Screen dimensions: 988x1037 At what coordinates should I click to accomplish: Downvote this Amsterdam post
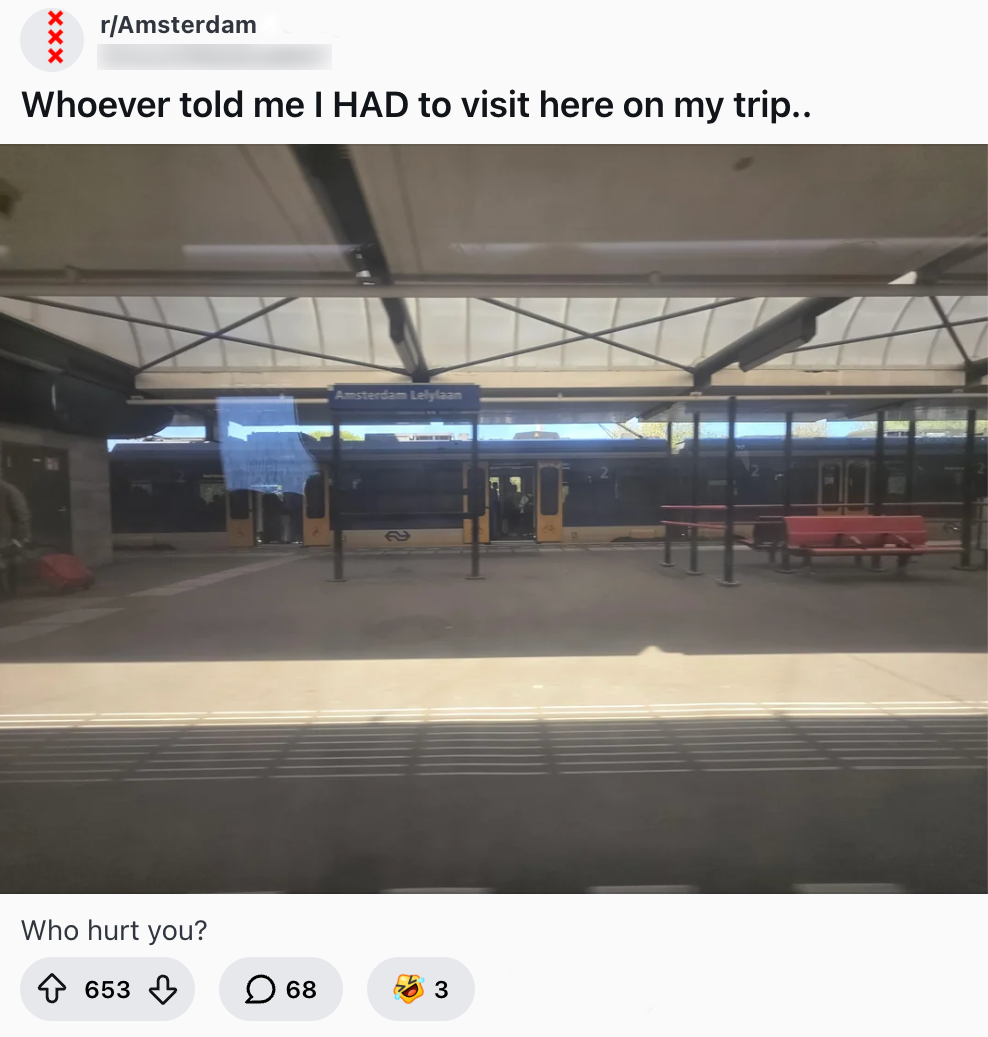click(163, 989)
